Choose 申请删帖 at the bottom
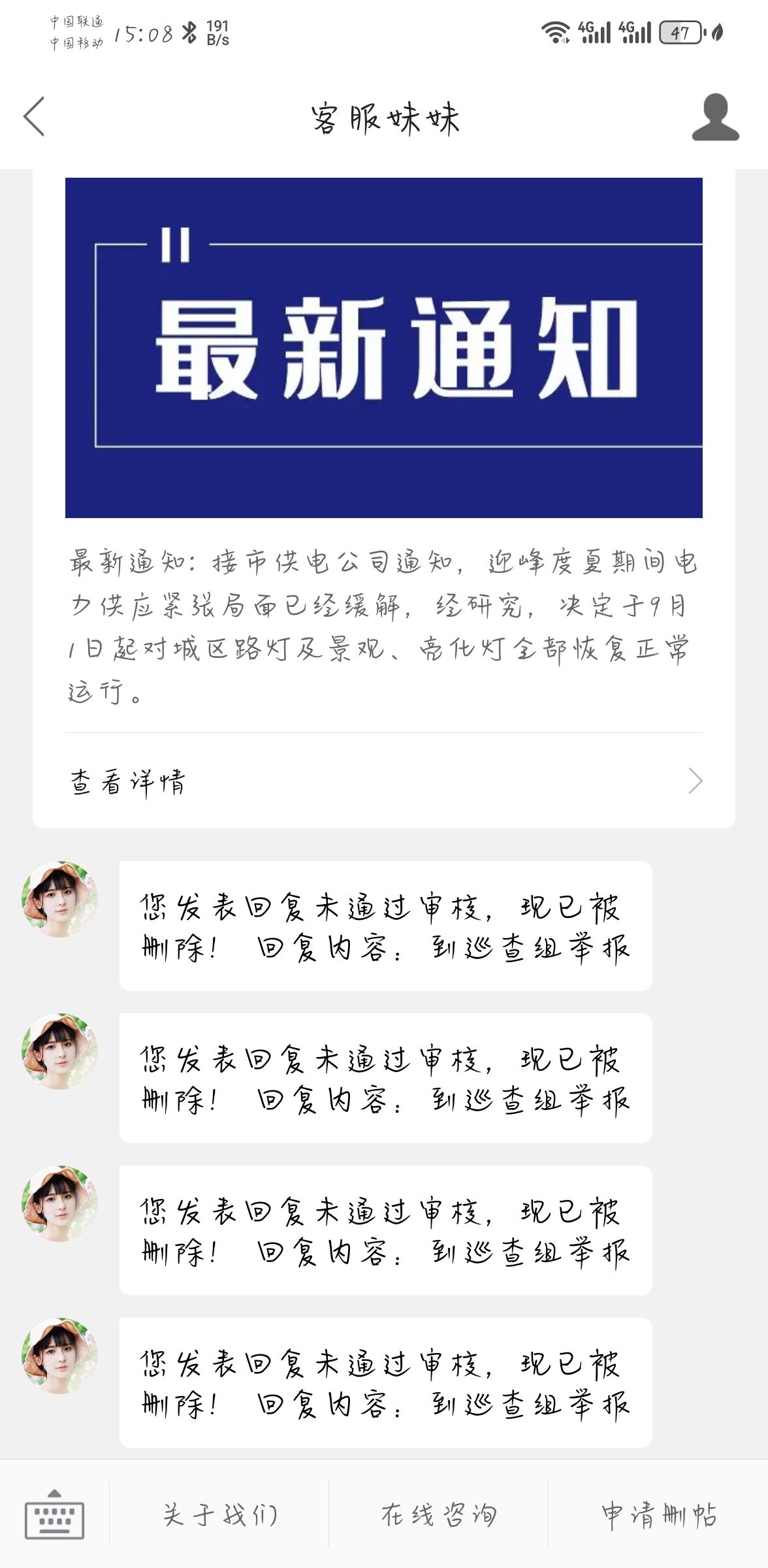 (658, 1514)
